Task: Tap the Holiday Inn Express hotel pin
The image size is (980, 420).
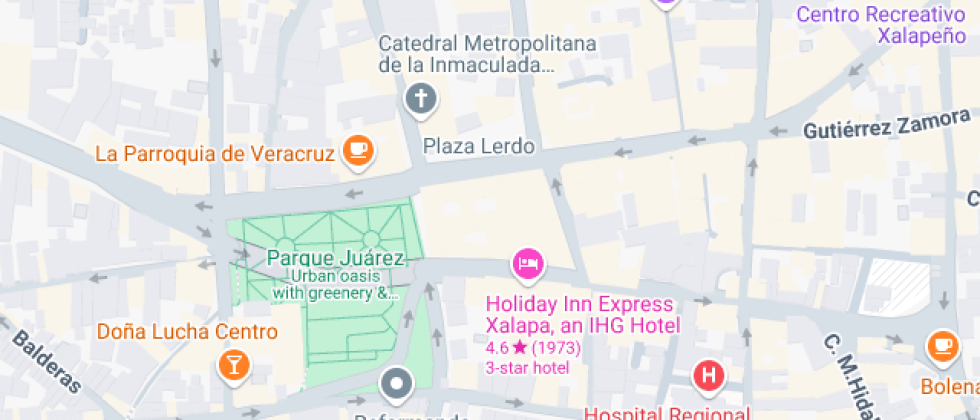Action: (527, 264)
